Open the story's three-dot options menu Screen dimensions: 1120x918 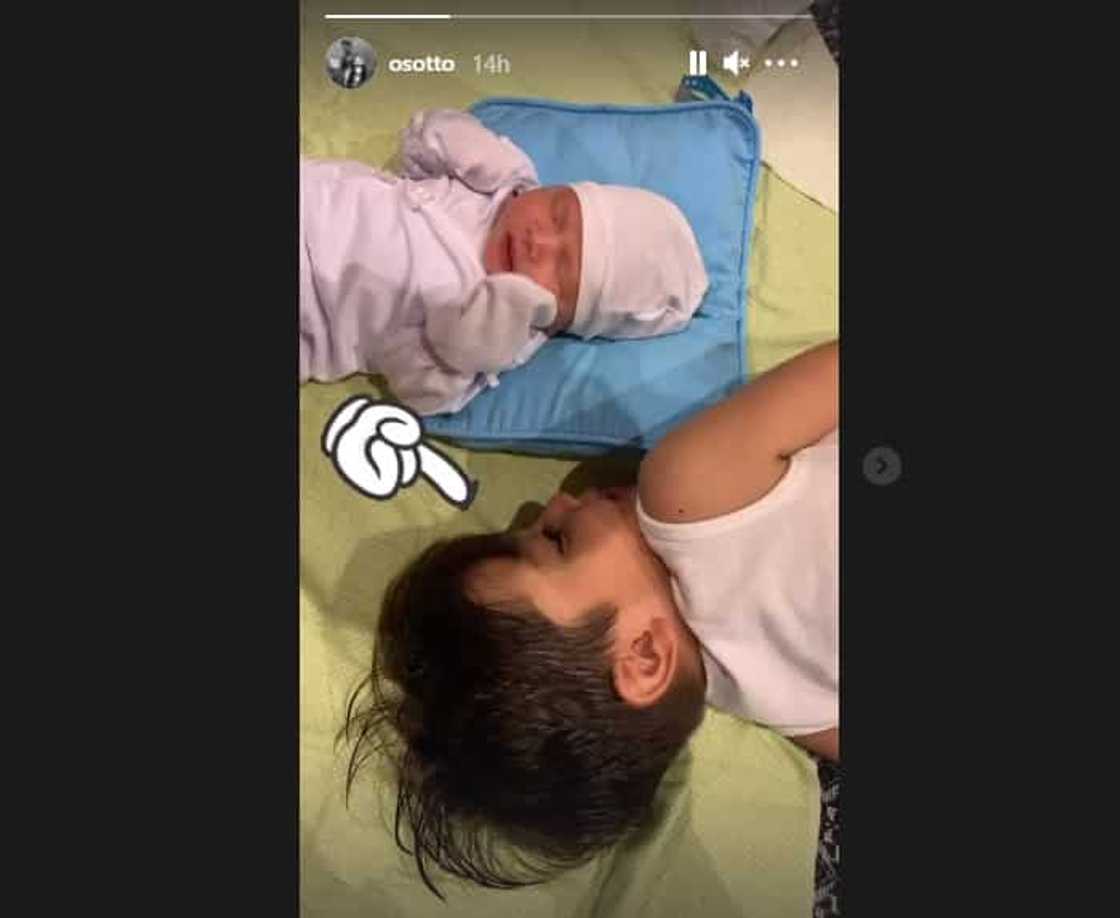coord(781,63)
